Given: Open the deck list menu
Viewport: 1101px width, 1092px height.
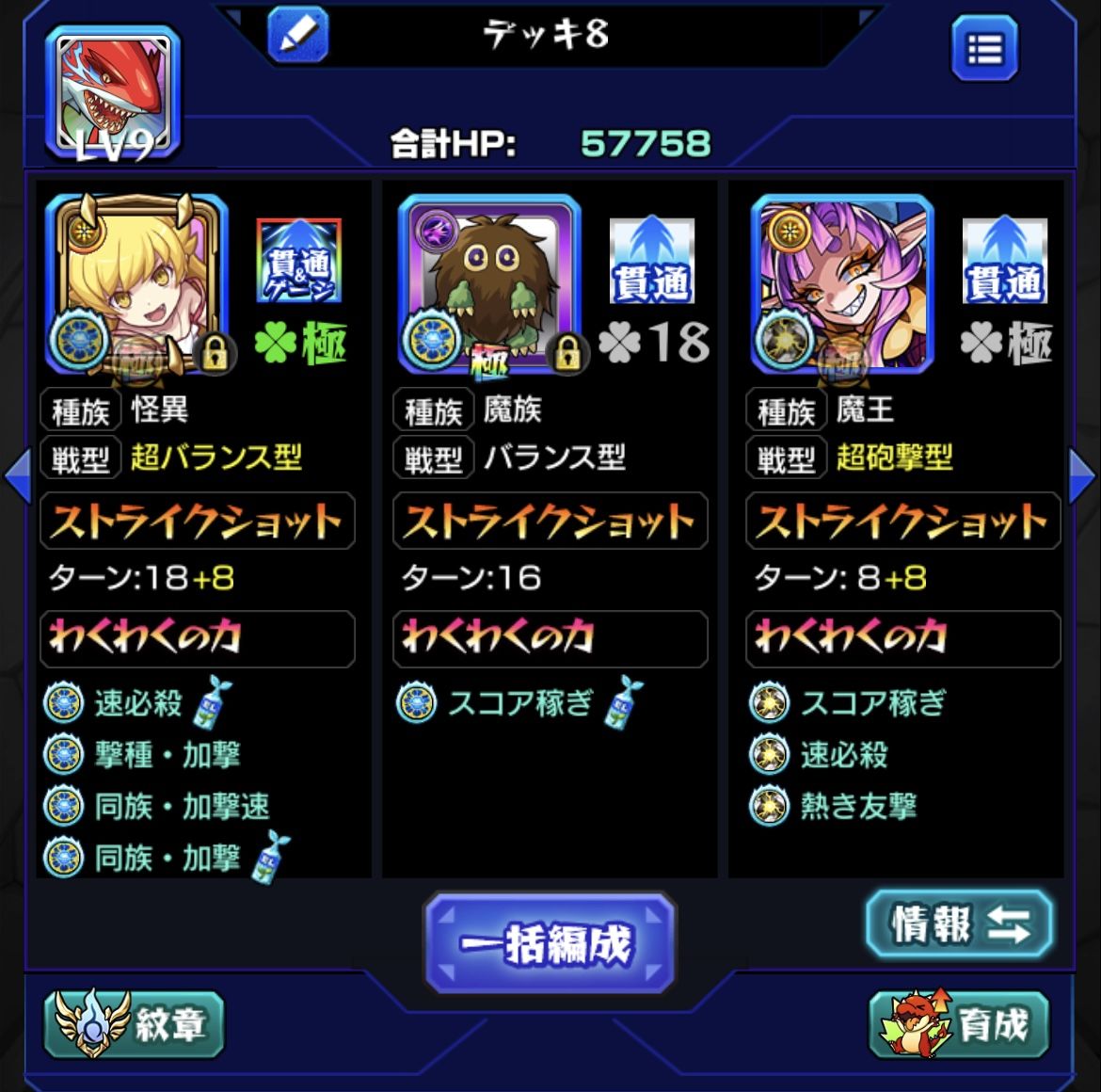Looking at the screenshot, I should [983, 49].
